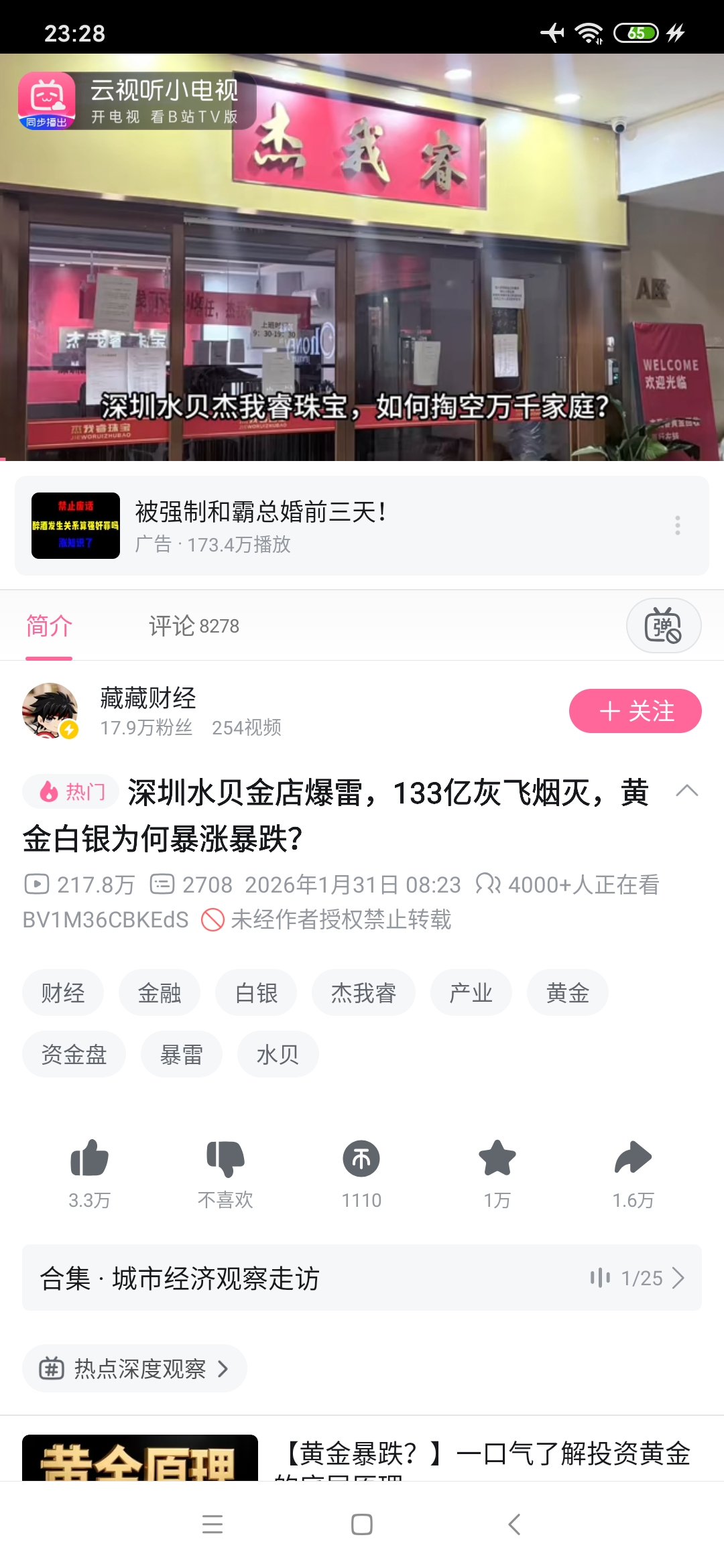Follow 藏藏财经 with the 关注 button
Viewport: 724px width, 1568px height.
[x=635, y=711]
